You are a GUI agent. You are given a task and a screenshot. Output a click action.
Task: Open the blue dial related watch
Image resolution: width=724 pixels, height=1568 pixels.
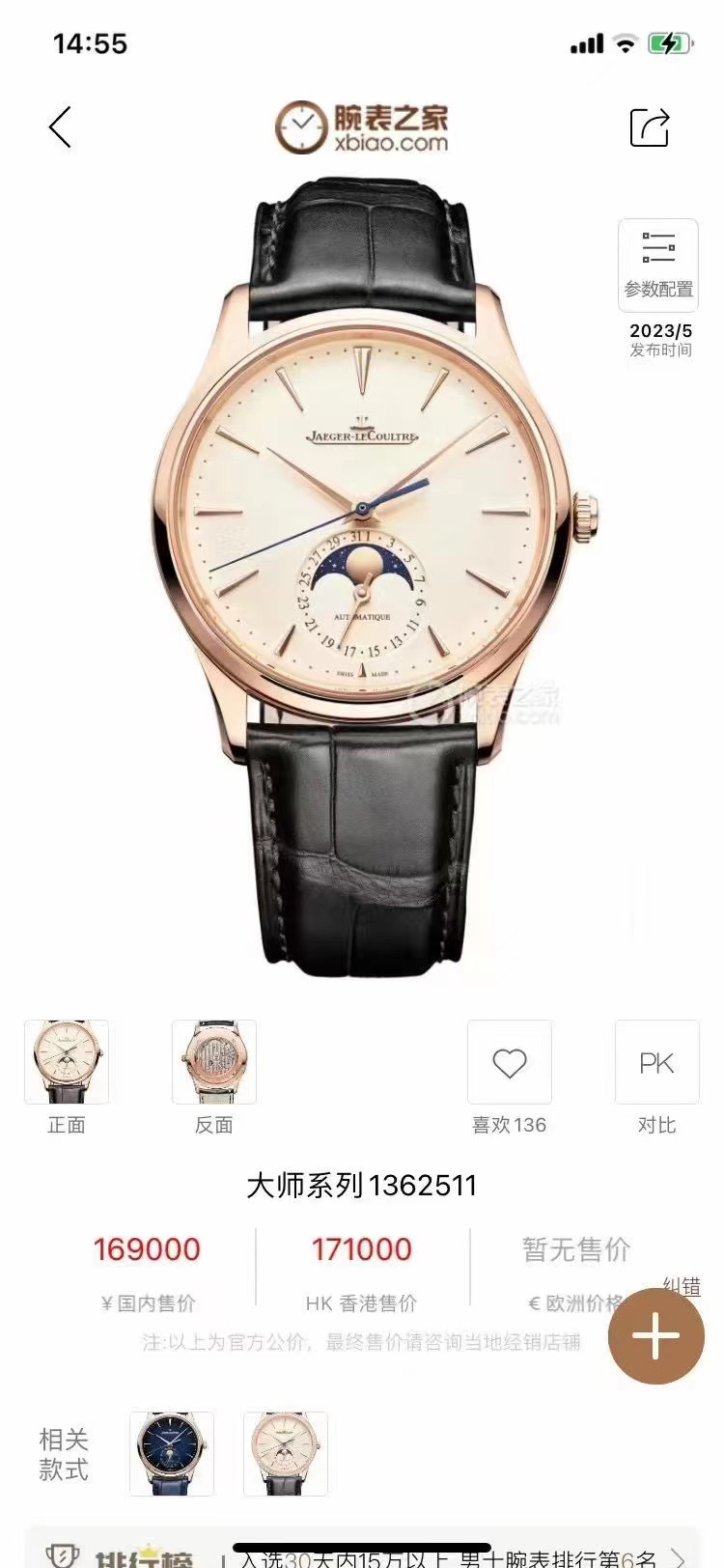(172, 1454)
